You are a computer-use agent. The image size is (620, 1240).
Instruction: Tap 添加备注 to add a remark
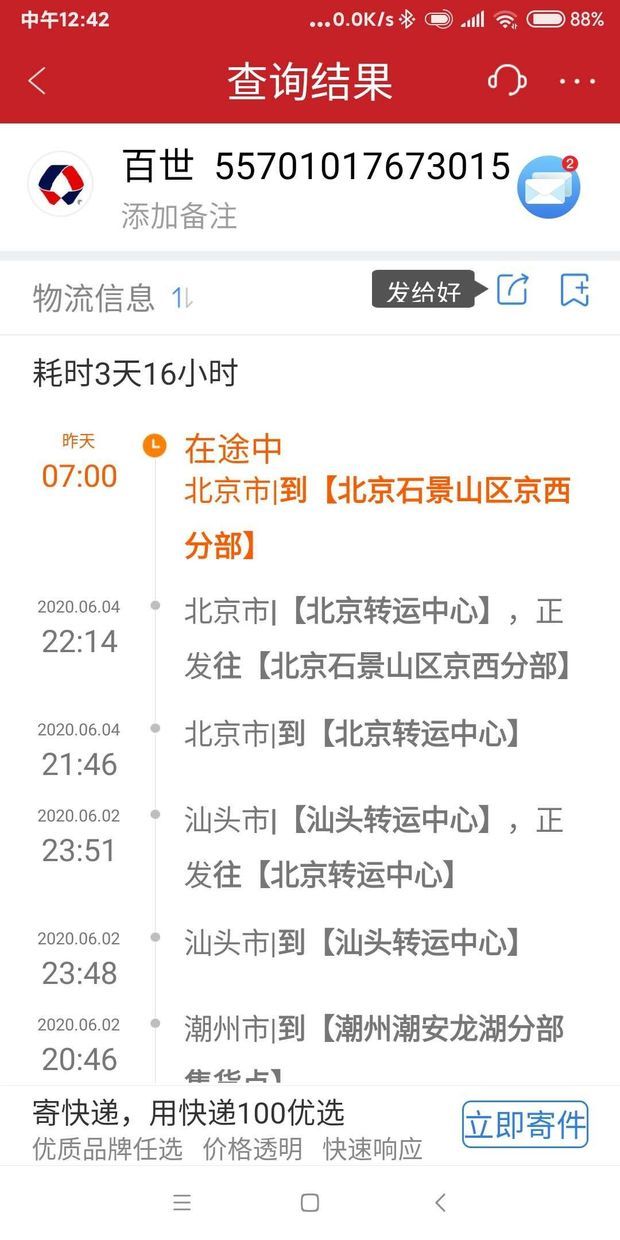click(179, 216)
